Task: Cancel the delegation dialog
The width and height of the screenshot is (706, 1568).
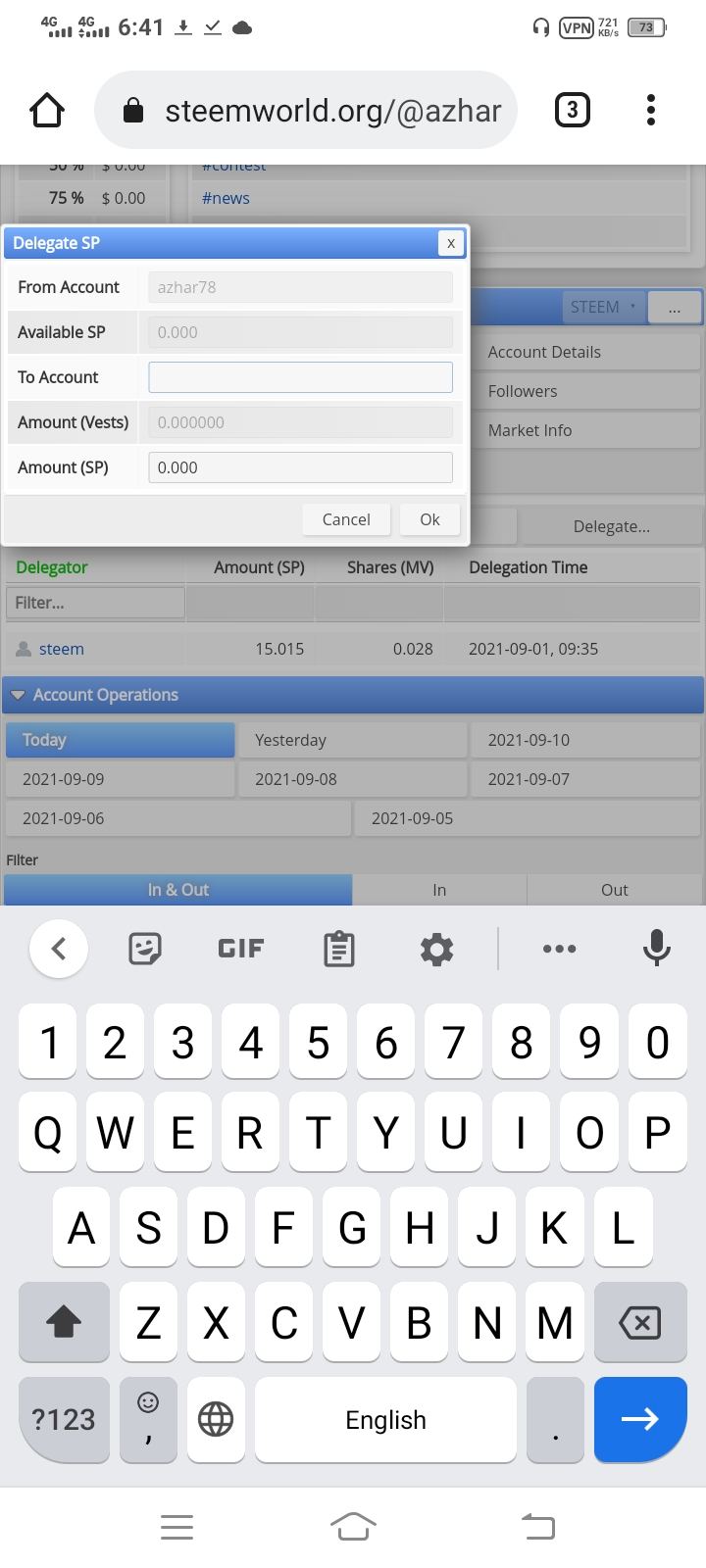Action: 346,519
